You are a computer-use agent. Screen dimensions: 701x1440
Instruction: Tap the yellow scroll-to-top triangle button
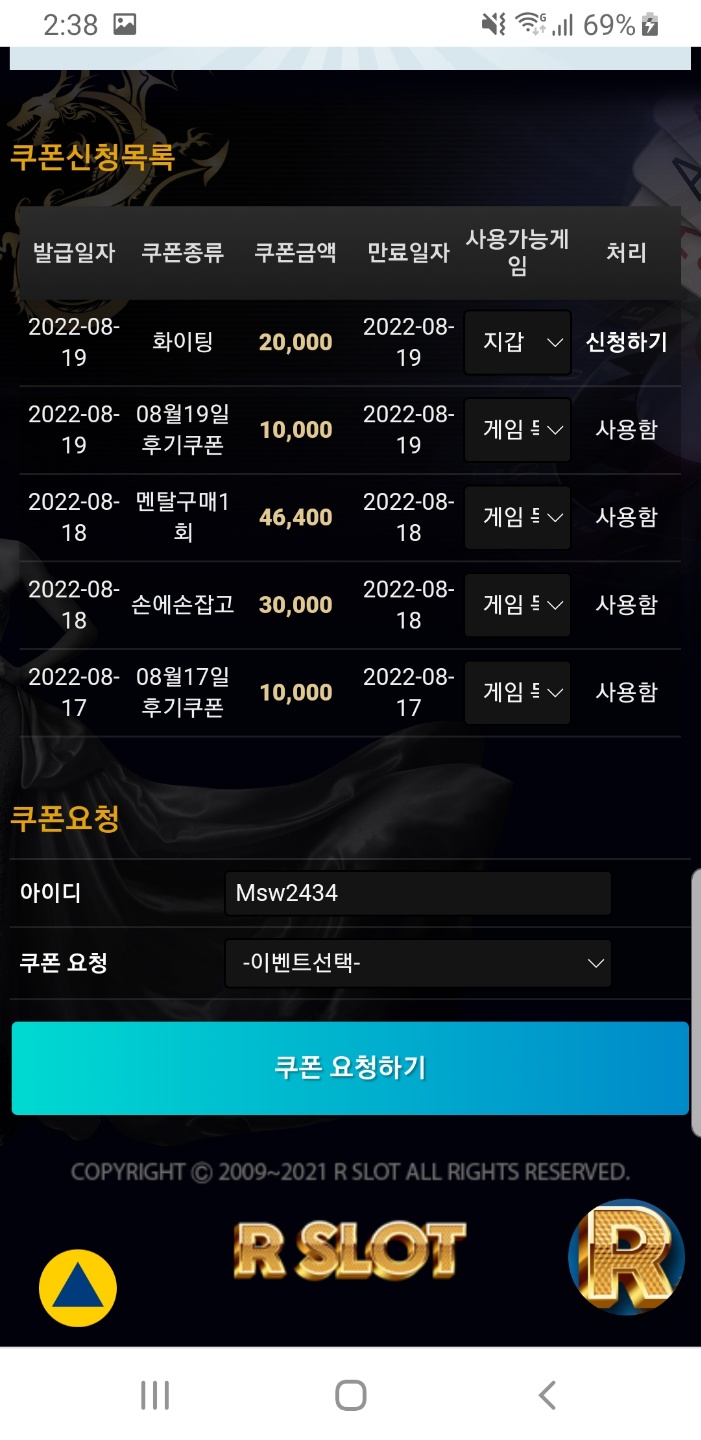(x=78, y=1288)
